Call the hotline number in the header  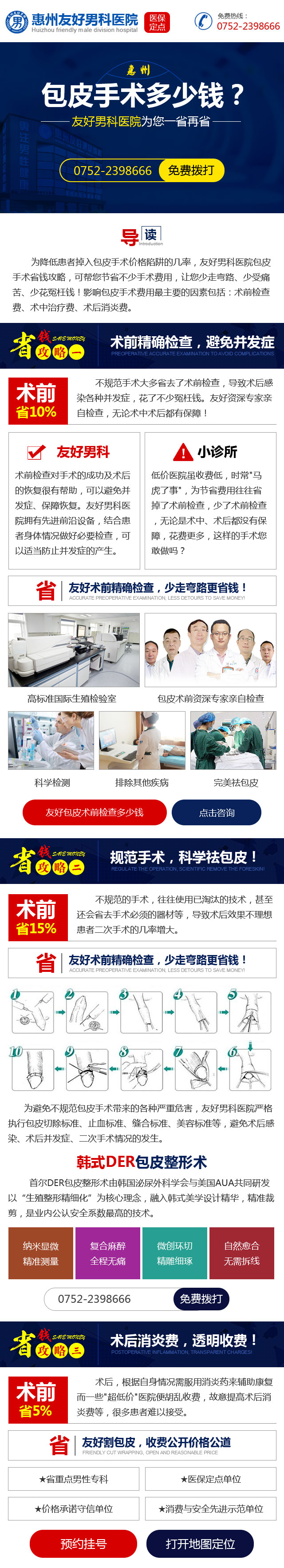tap(248, 26)
